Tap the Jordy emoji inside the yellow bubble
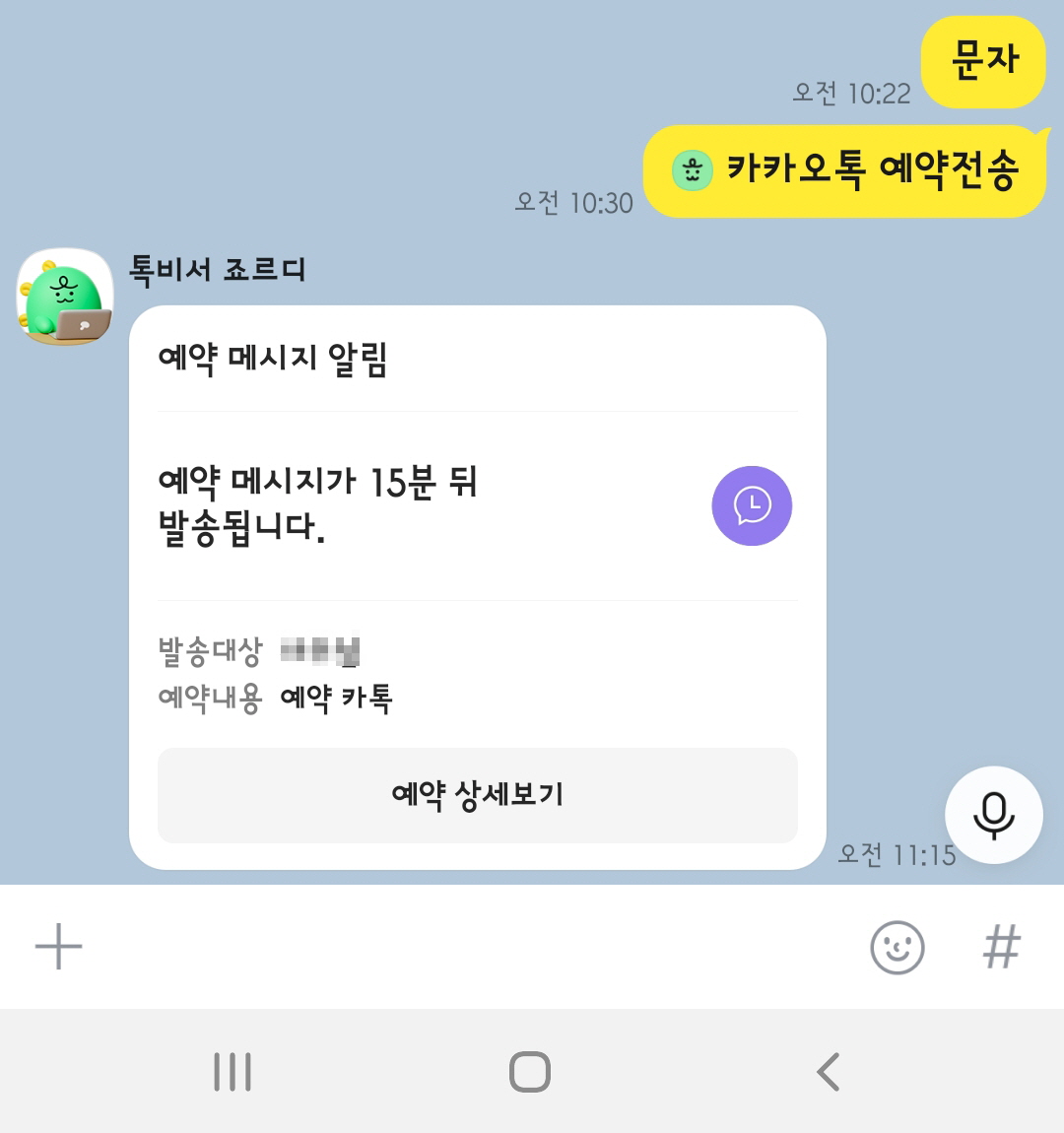The width and height of the screenshot is (1064, 1133). 693,170
